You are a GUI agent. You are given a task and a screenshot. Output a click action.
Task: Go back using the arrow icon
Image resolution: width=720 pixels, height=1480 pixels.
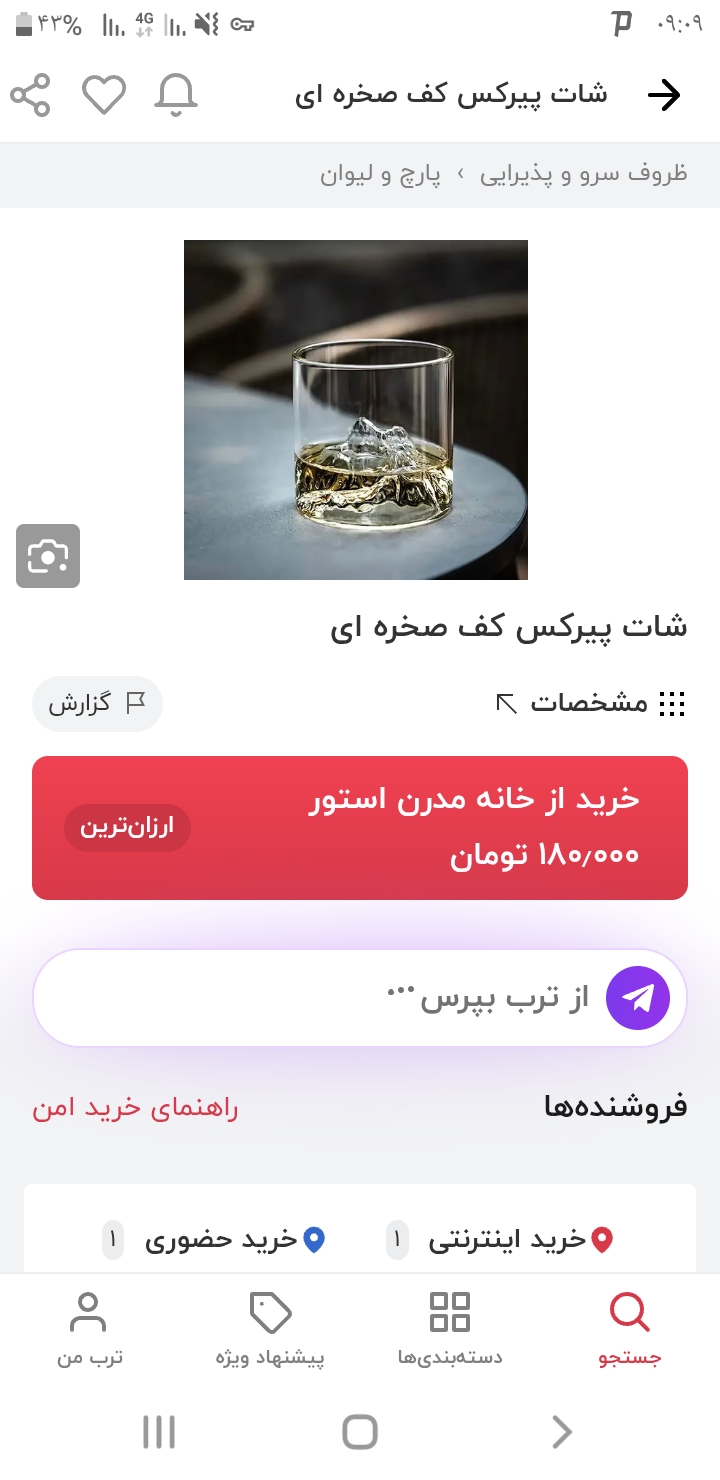(663, 95)
